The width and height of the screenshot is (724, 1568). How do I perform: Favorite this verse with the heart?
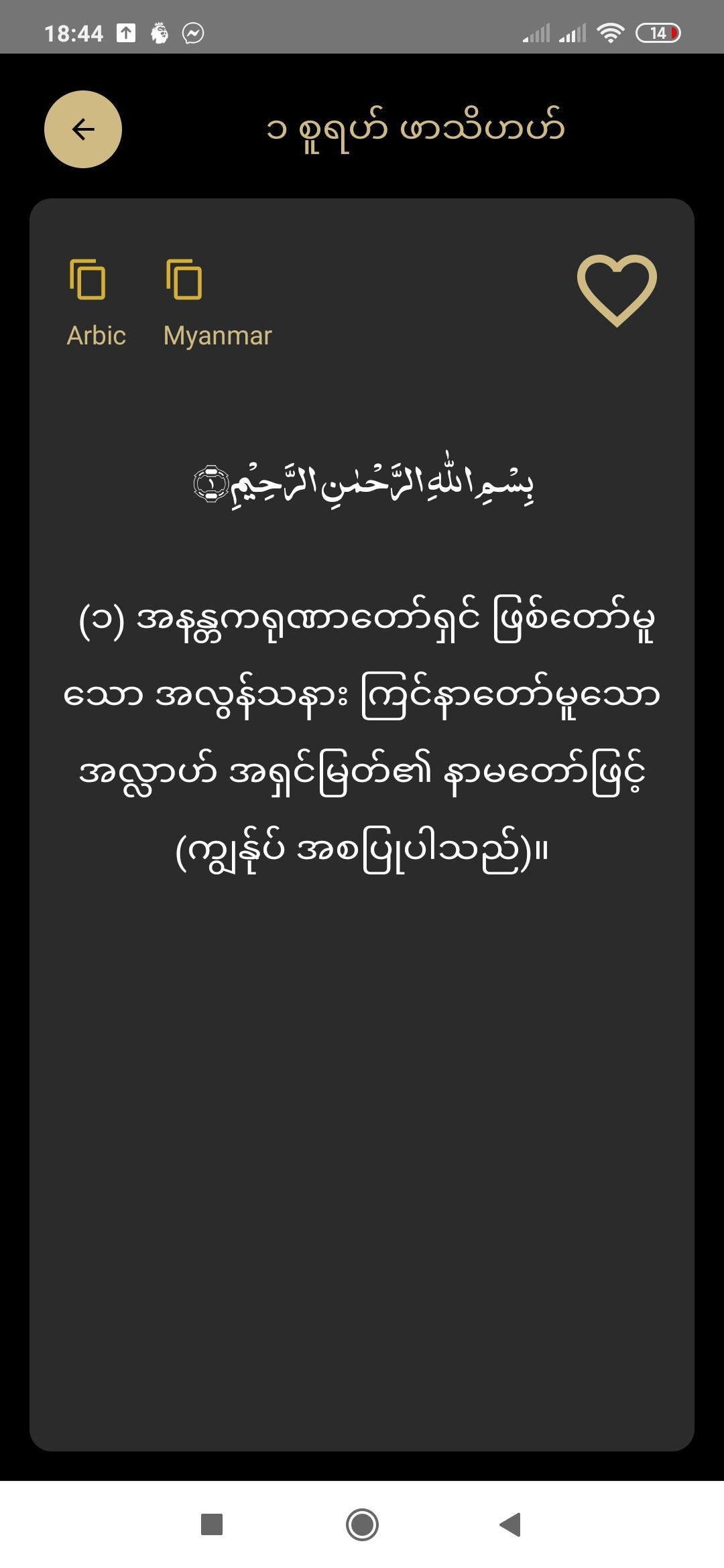coord(617,290)
